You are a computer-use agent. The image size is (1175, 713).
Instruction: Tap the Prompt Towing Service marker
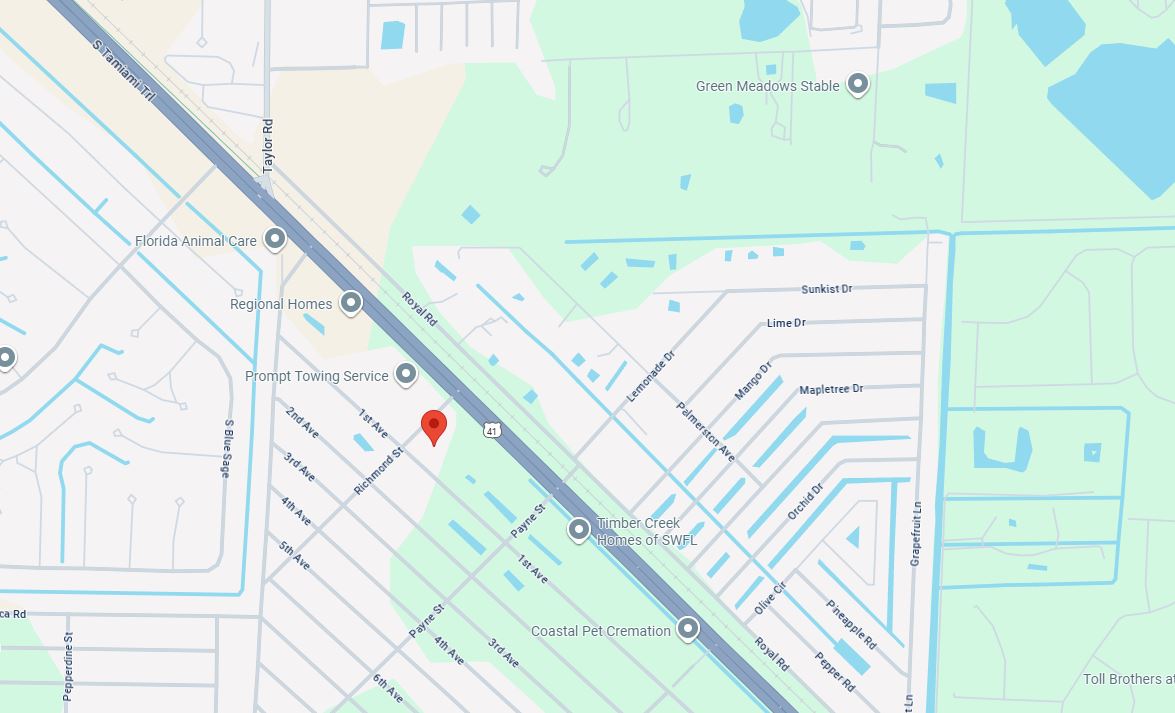pyautogui.click(x=405, y=375)
